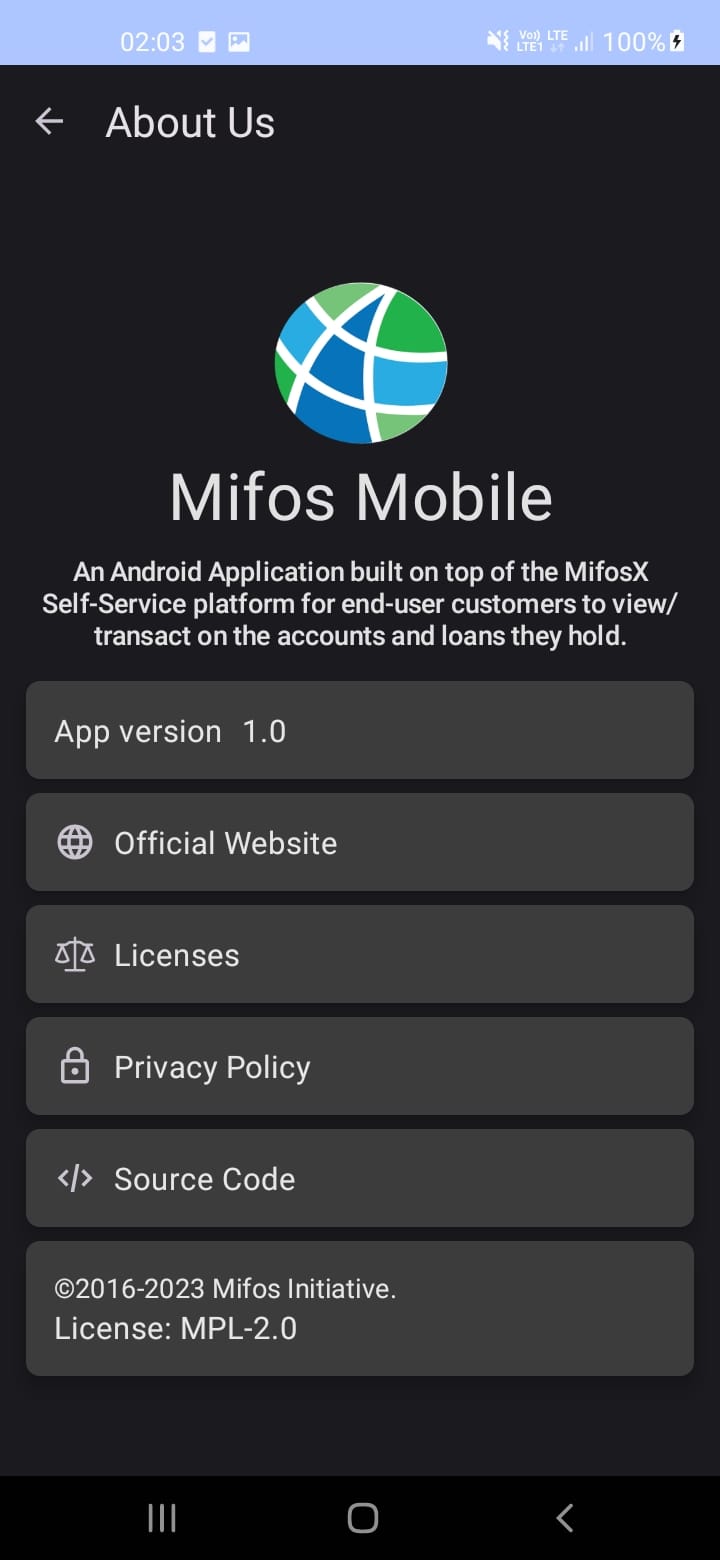This screenshot has width=720, height=1560.
Task: Select the App version 1.0 card
Action: pos(360,730)
